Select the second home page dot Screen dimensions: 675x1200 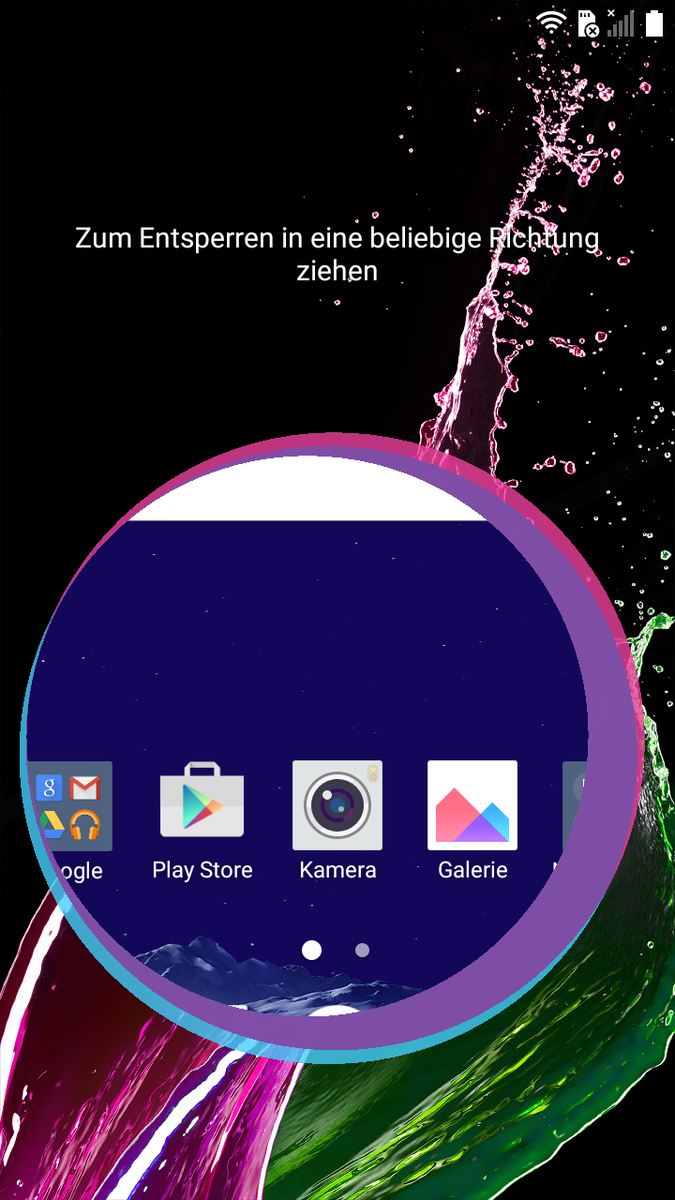[362, 950]
